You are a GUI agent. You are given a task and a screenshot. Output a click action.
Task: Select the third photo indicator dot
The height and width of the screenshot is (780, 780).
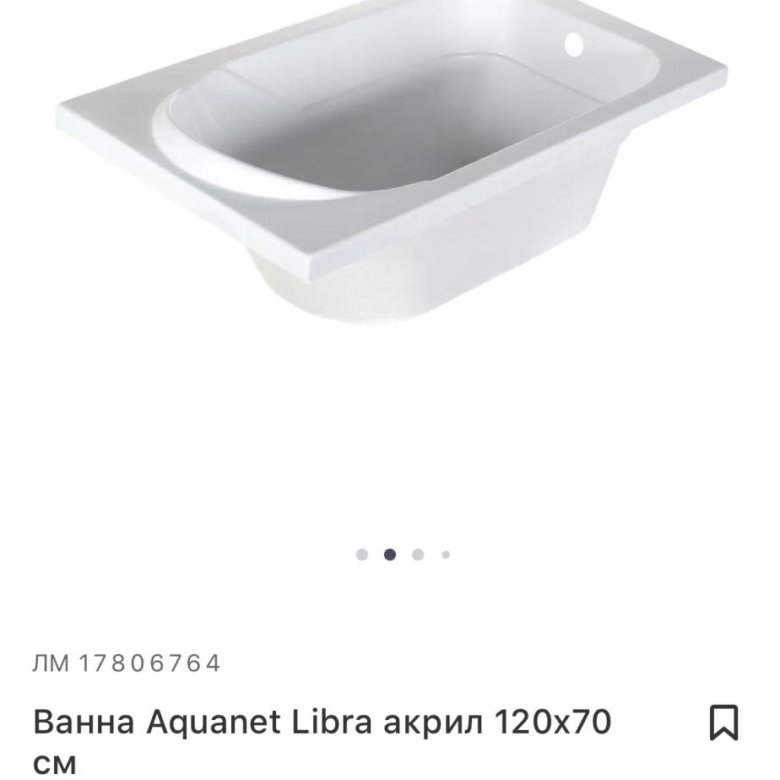pyautogui.click(x=418, y=554)
